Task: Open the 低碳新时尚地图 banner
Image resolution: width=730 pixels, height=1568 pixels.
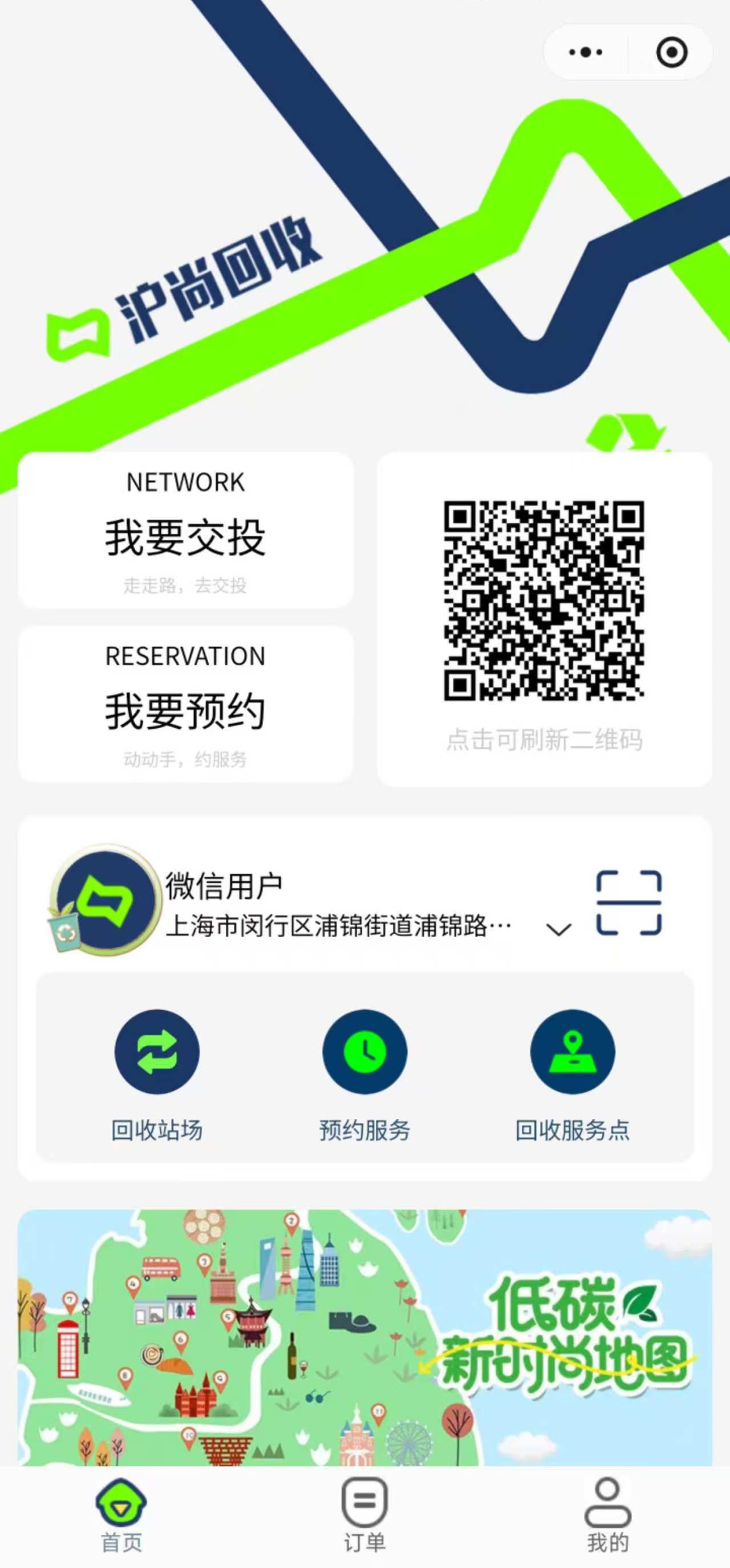Action: coord(365,1337)
